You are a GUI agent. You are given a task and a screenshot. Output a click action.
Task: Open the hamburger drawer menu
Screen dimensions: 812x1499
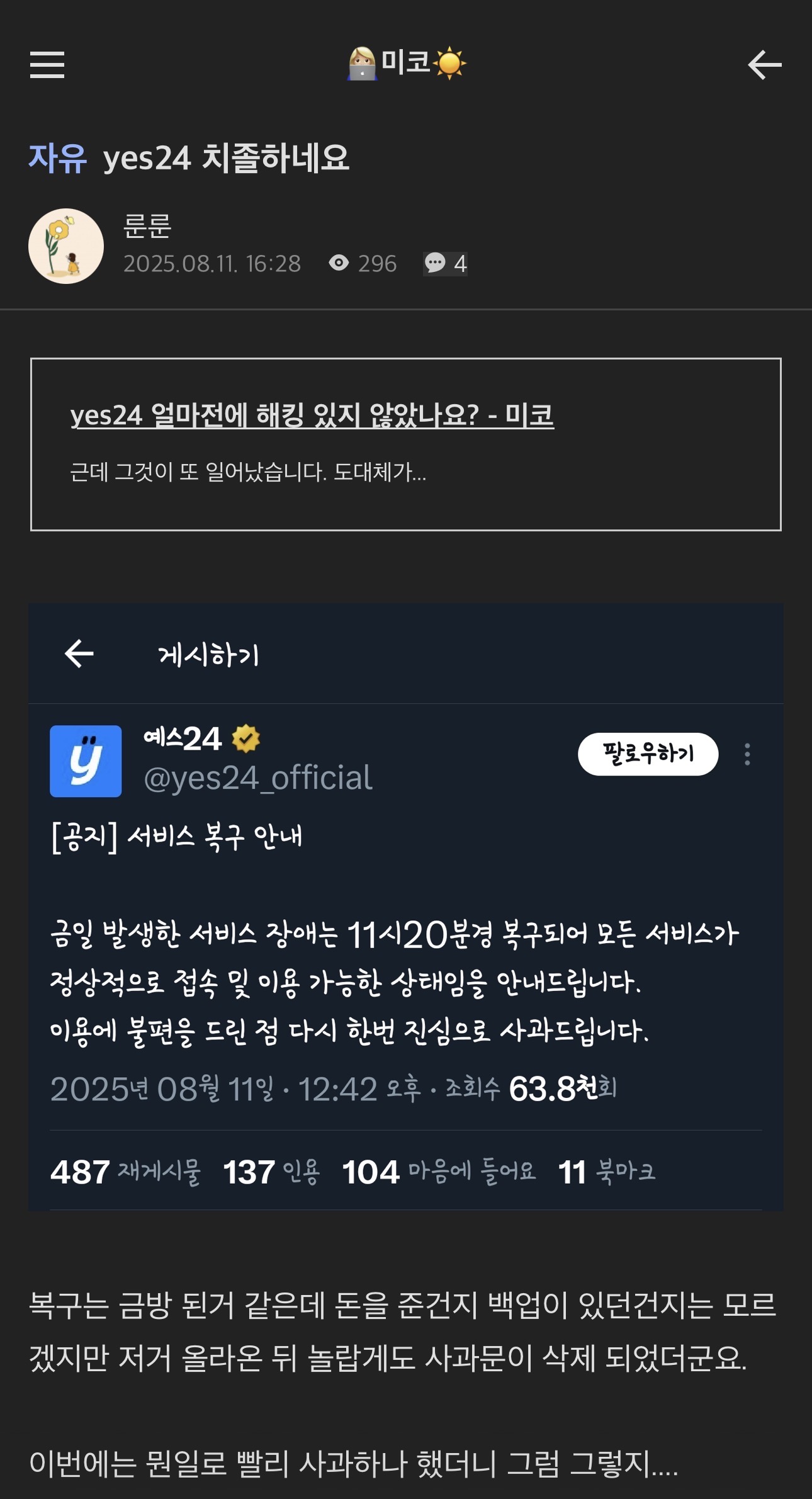[x=47, y=65]
